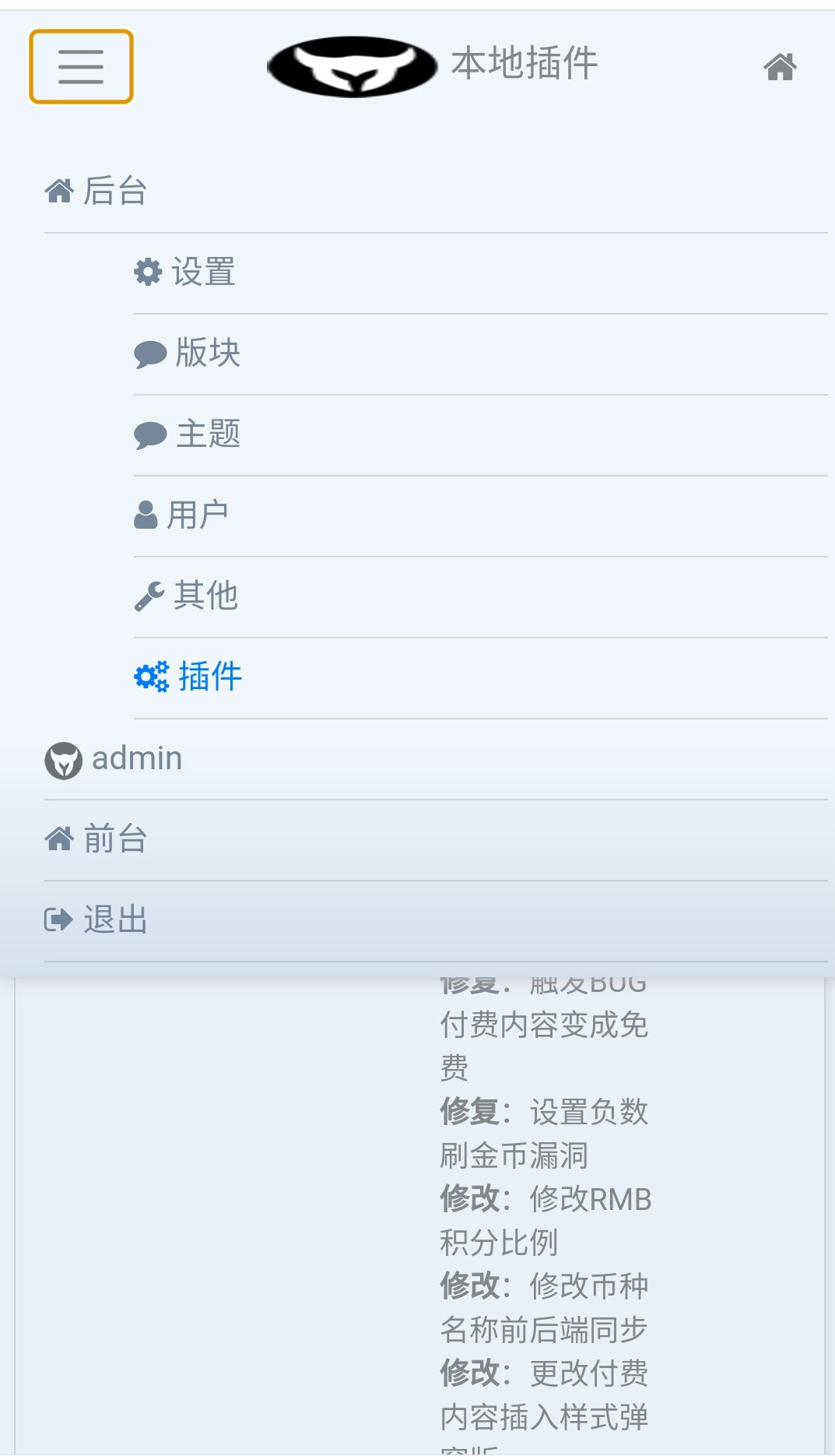Viewport: 835px width, 1456px height.
Task: Select the 主题 menu entry
Action: coord(188,434)
